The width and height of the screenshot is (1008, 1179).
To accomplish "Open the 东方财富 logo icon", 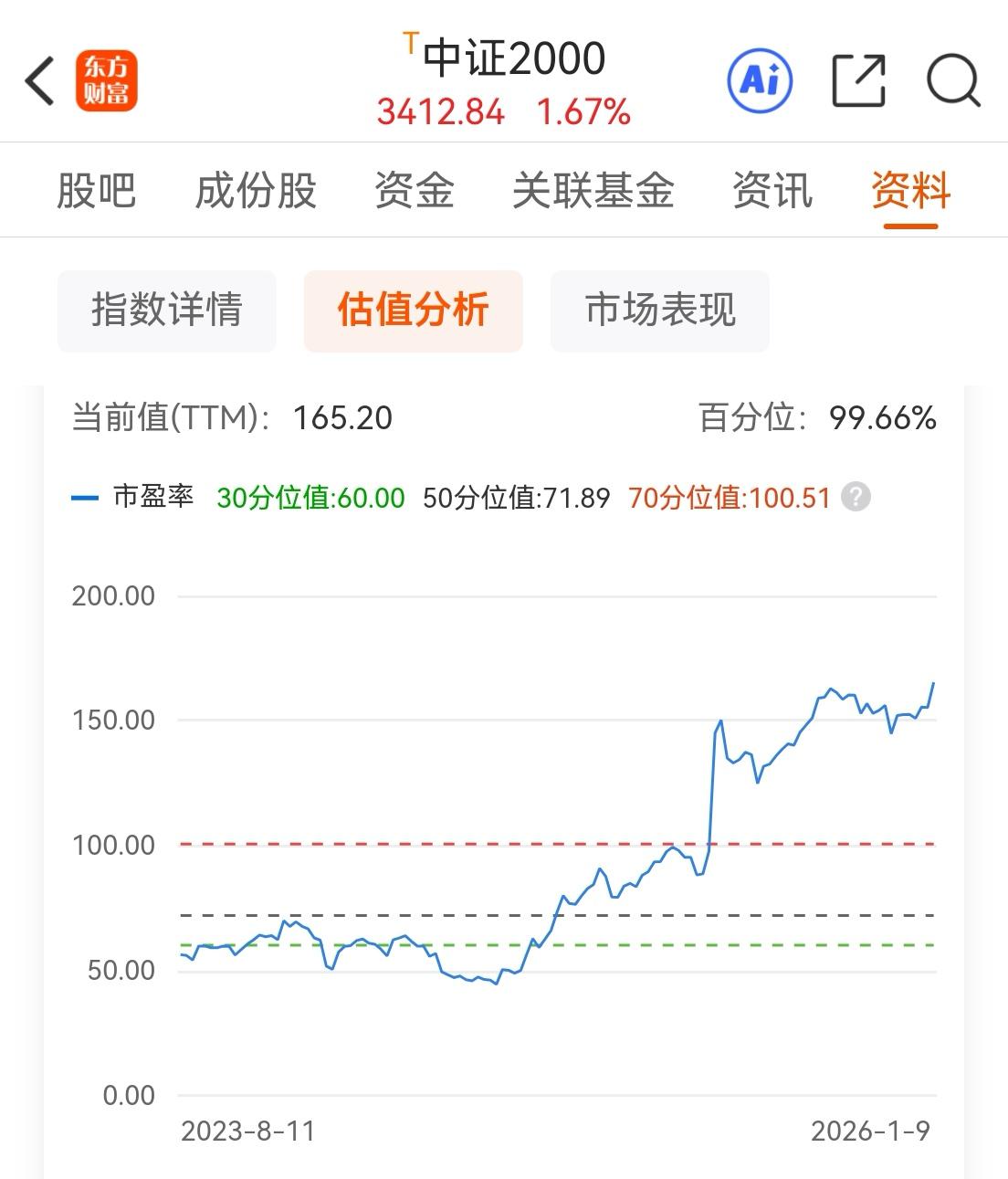I will click(x=105, y=80).
